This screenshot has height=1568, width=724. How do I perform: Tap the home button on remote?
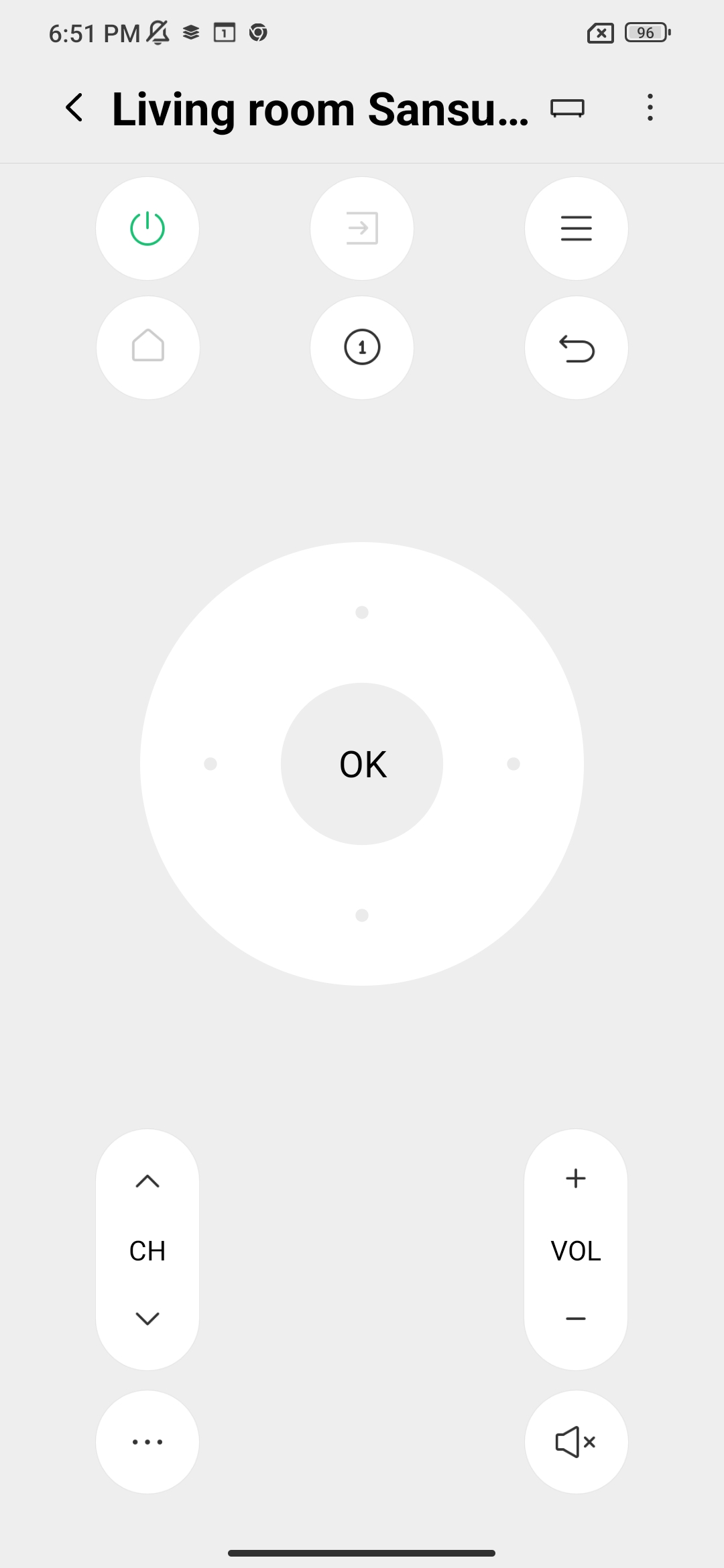pyautogui.click(x=148, y=348)
